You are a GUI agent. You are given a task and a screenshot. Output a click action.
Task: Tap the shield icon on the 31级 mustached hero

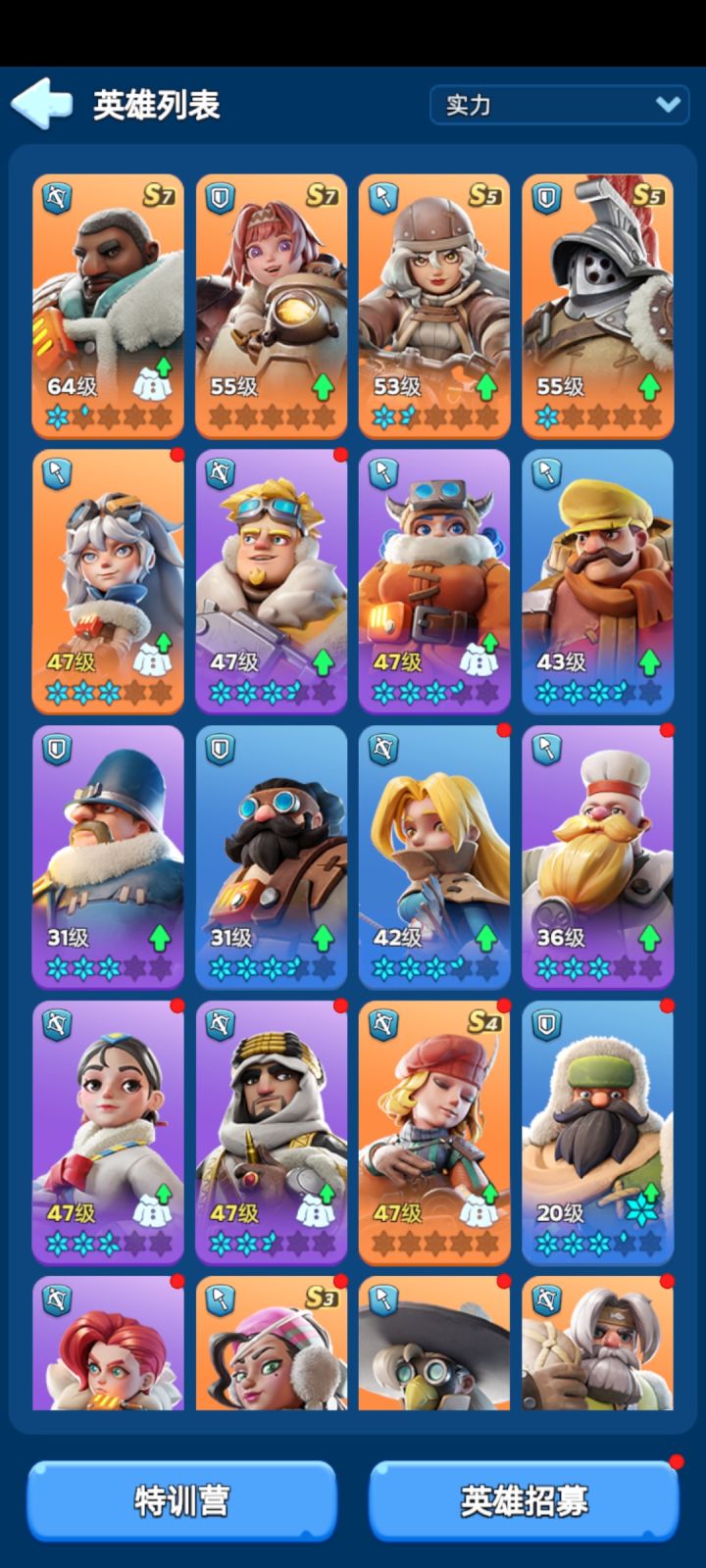click(x=56, y=747)
